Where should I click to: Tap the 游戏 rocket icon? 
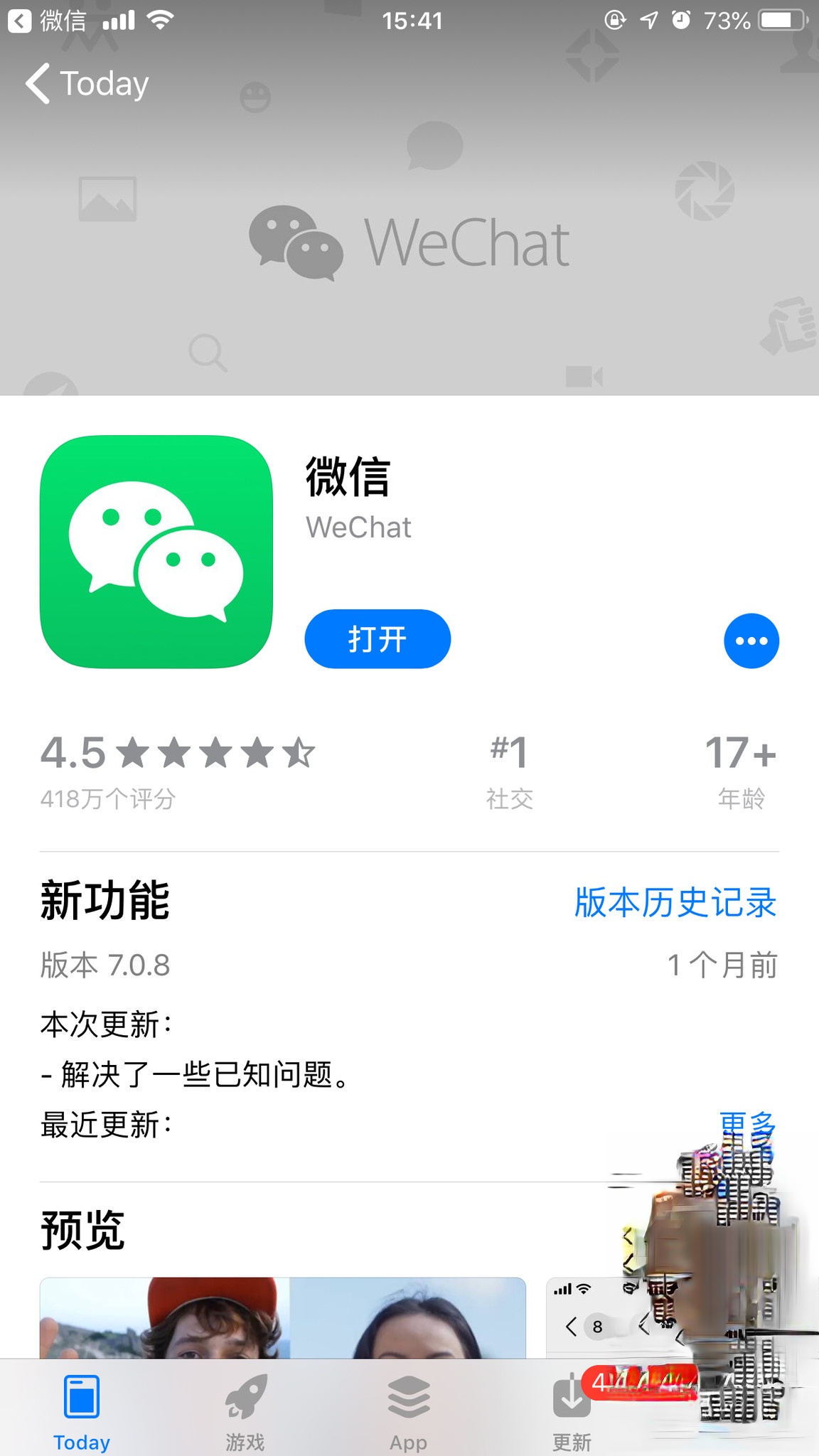(x=245, y=1395)
